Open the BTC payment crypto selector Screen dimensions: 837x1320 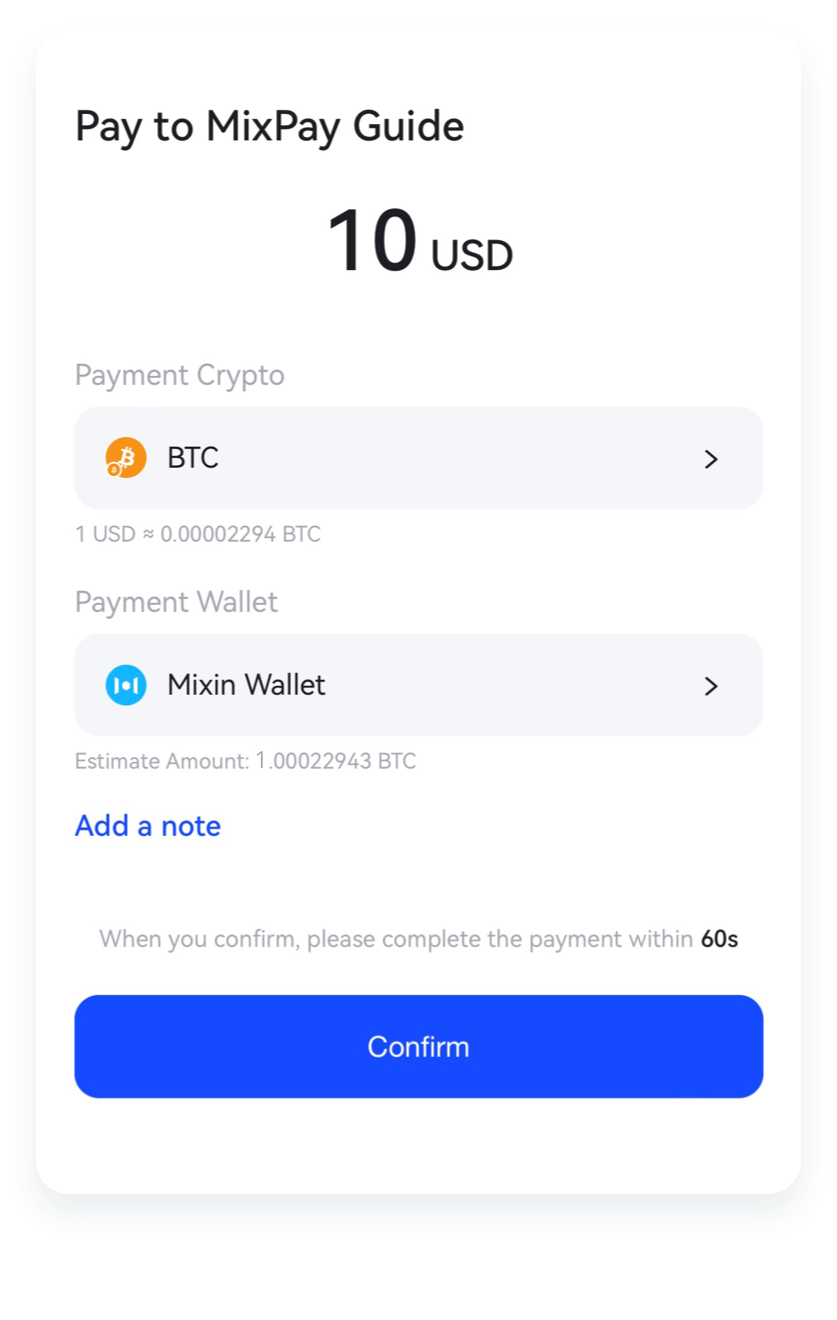pos(418,458)
